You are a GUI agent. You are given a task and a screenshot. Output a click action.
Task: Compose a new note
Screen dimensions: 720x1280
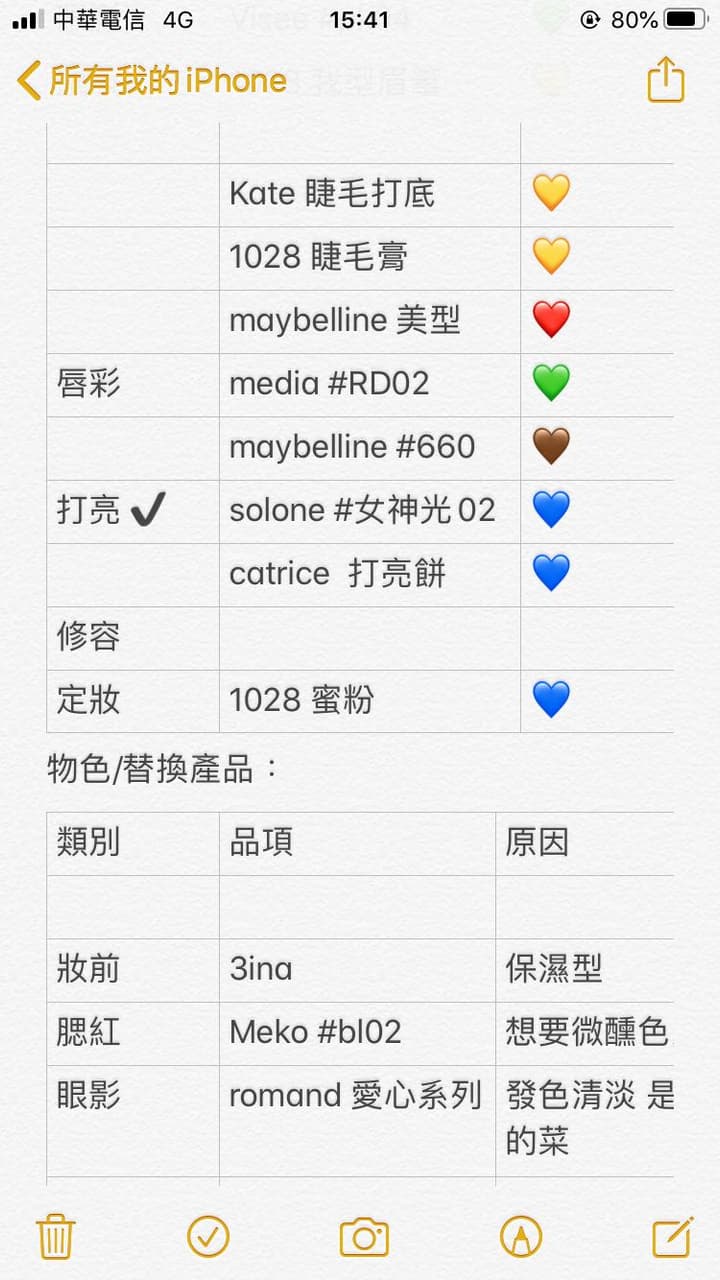click(x=672, y=1237)
